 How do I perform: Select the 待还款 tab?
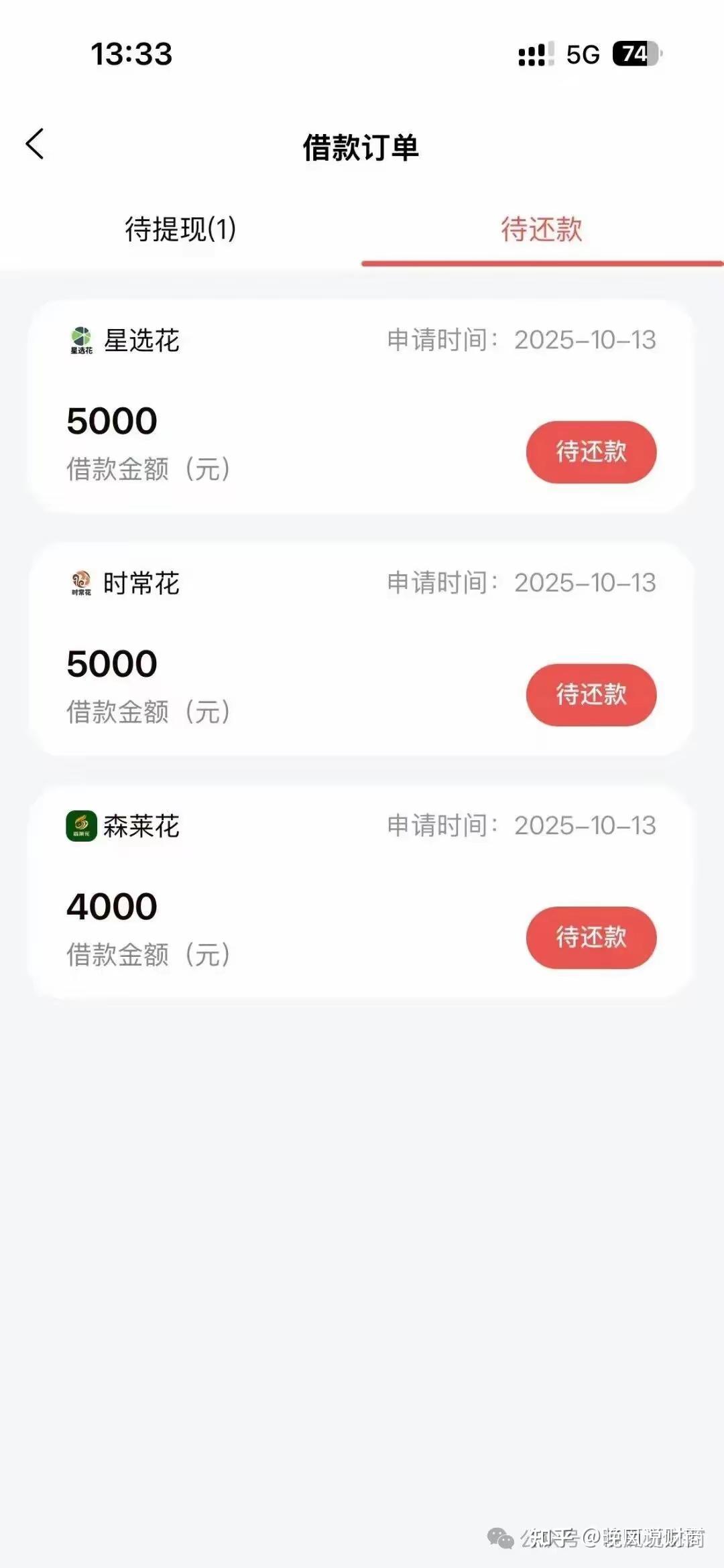[x=542, y=229]
